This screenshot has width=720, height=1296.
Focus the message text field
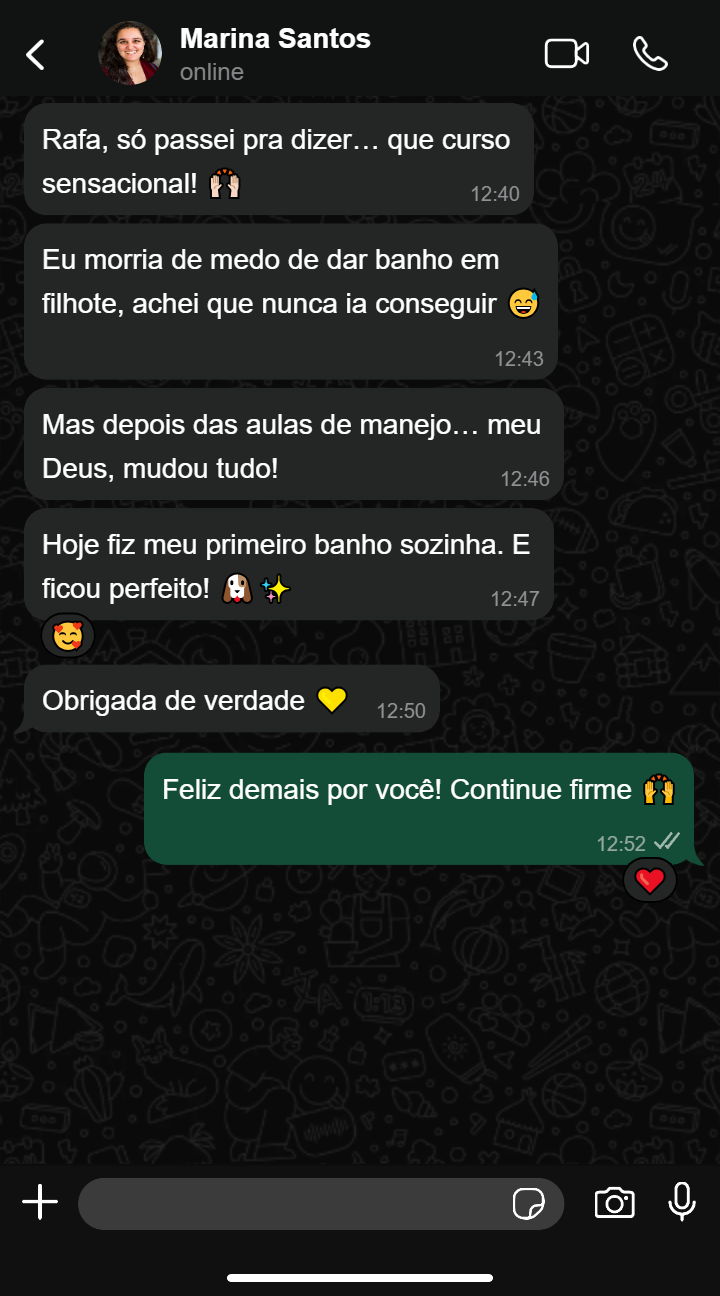(x=290, y=1203)
